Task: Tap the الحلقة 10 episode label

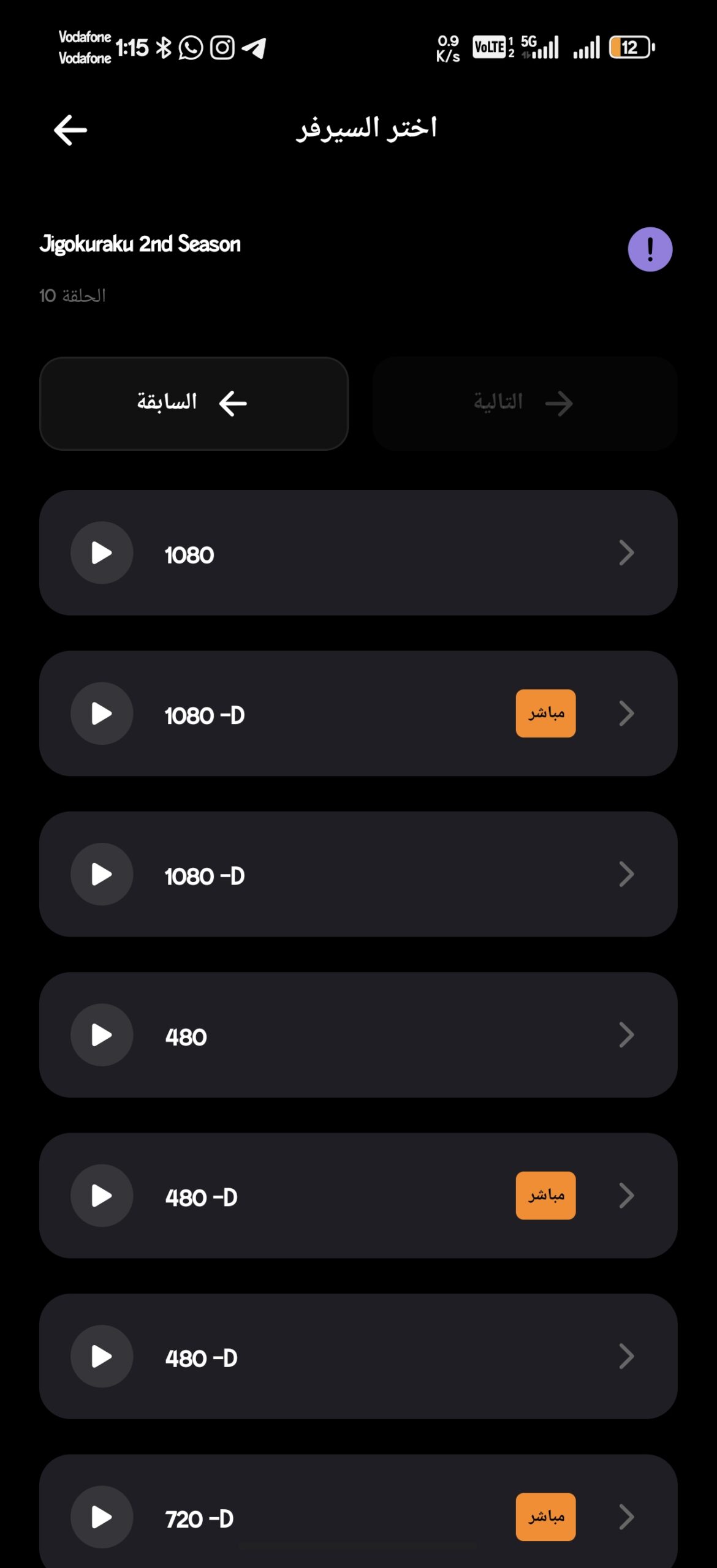Action: coord(71,296)
